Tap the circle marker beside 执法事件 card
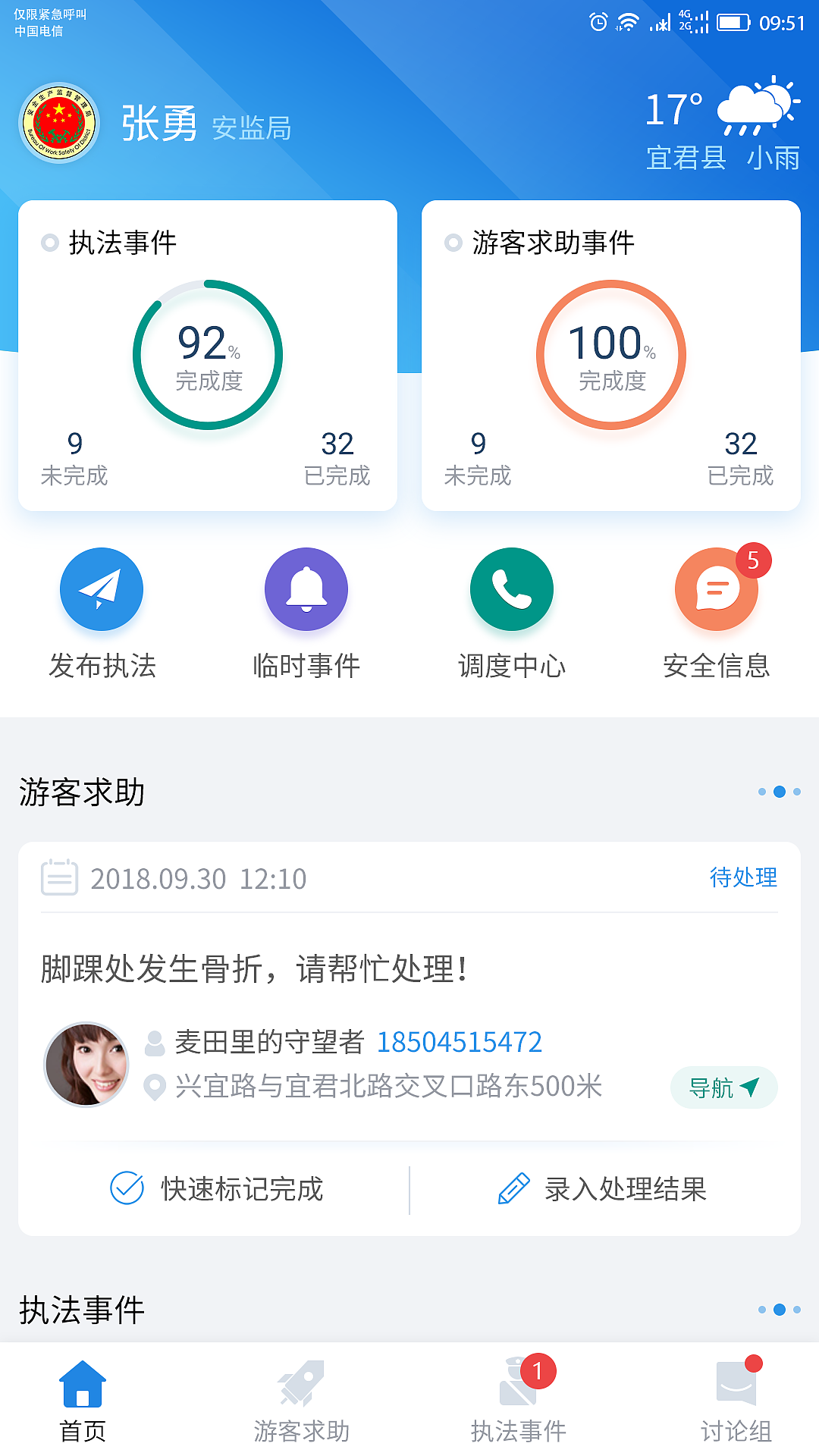 (x=49, y=243)
